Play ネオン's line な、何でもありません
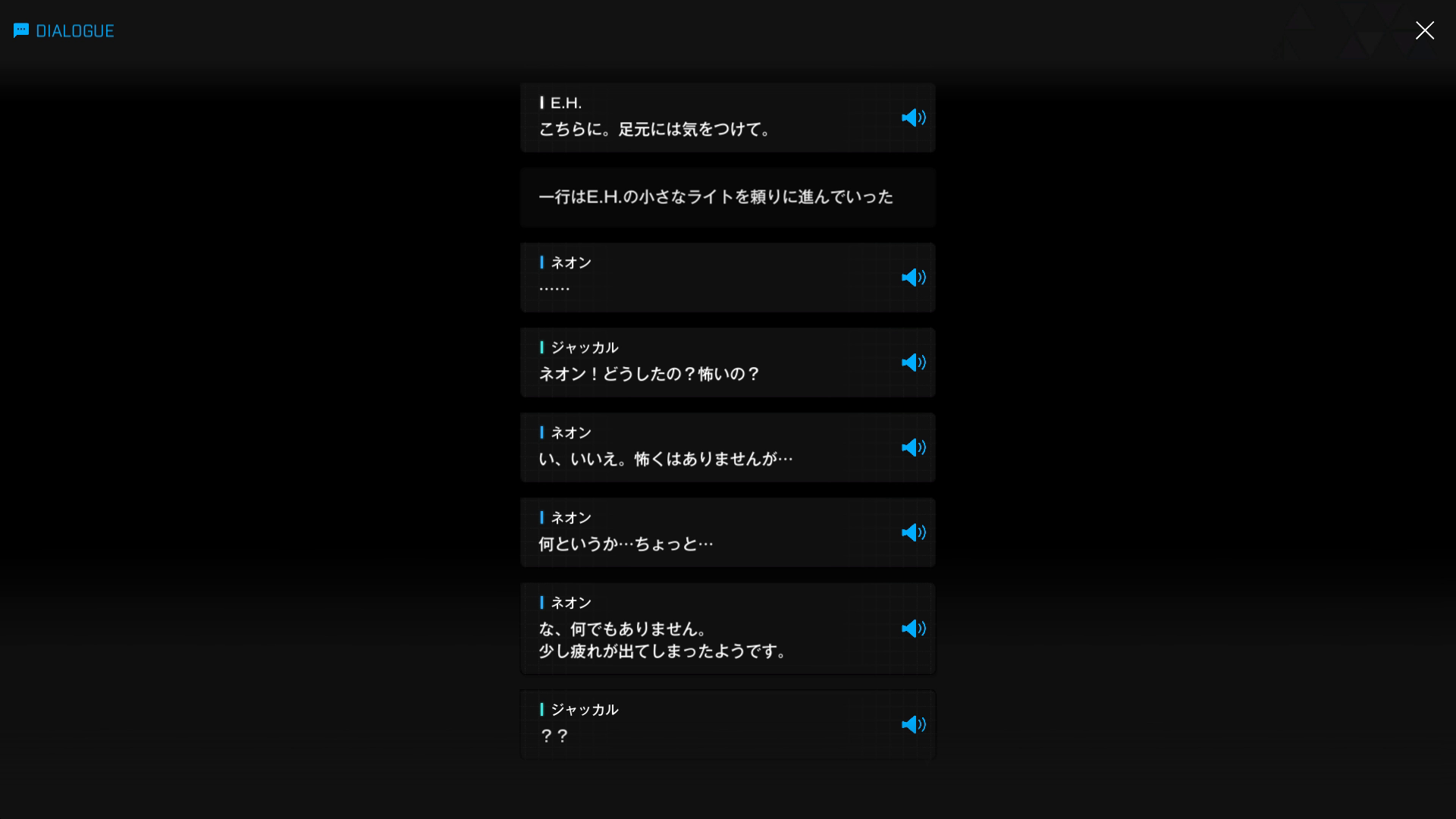The height and width of the screenshot is (819, 1456). (x=913, y=629)
